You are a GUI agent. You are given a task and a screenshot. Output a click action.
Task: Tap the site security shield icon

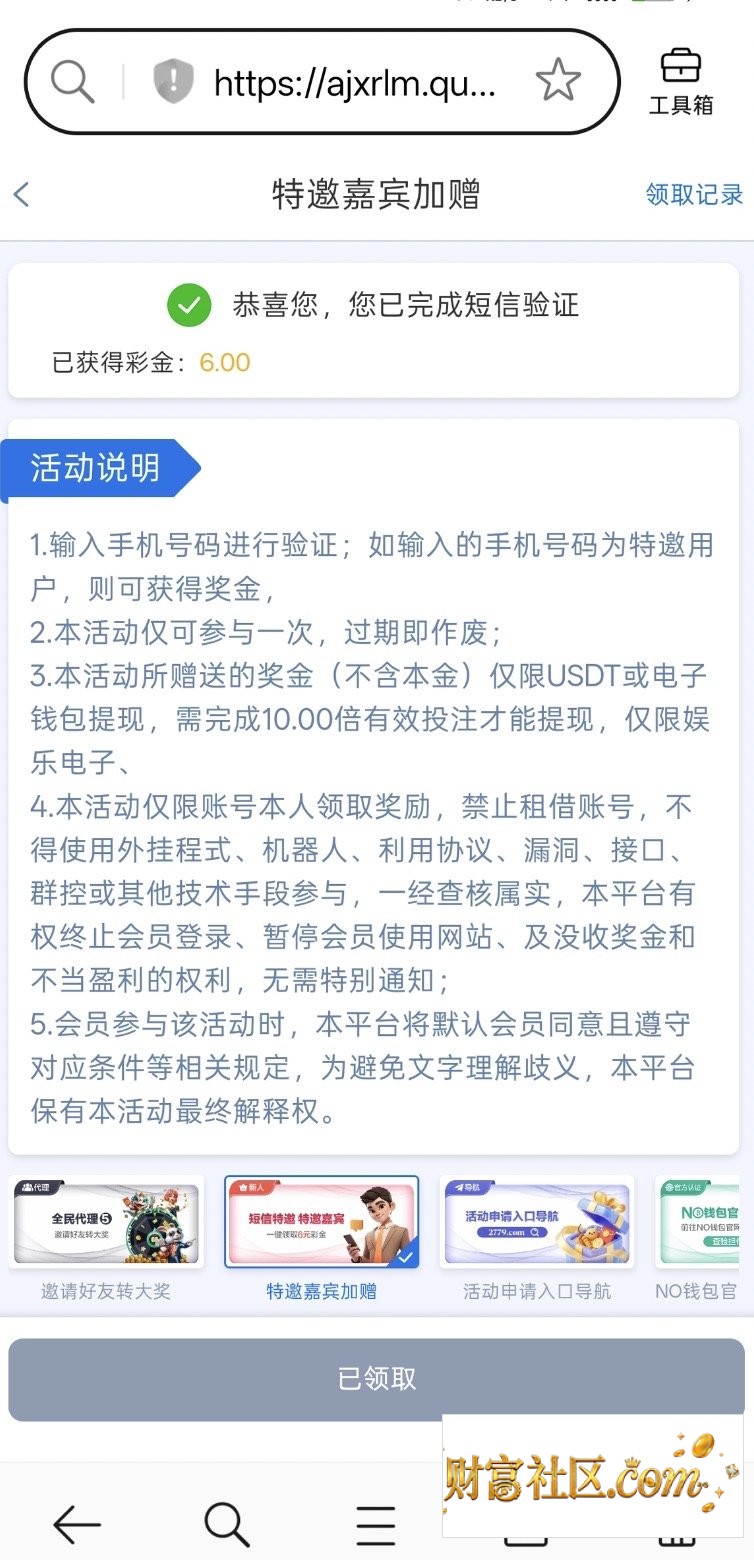(173, 81)
